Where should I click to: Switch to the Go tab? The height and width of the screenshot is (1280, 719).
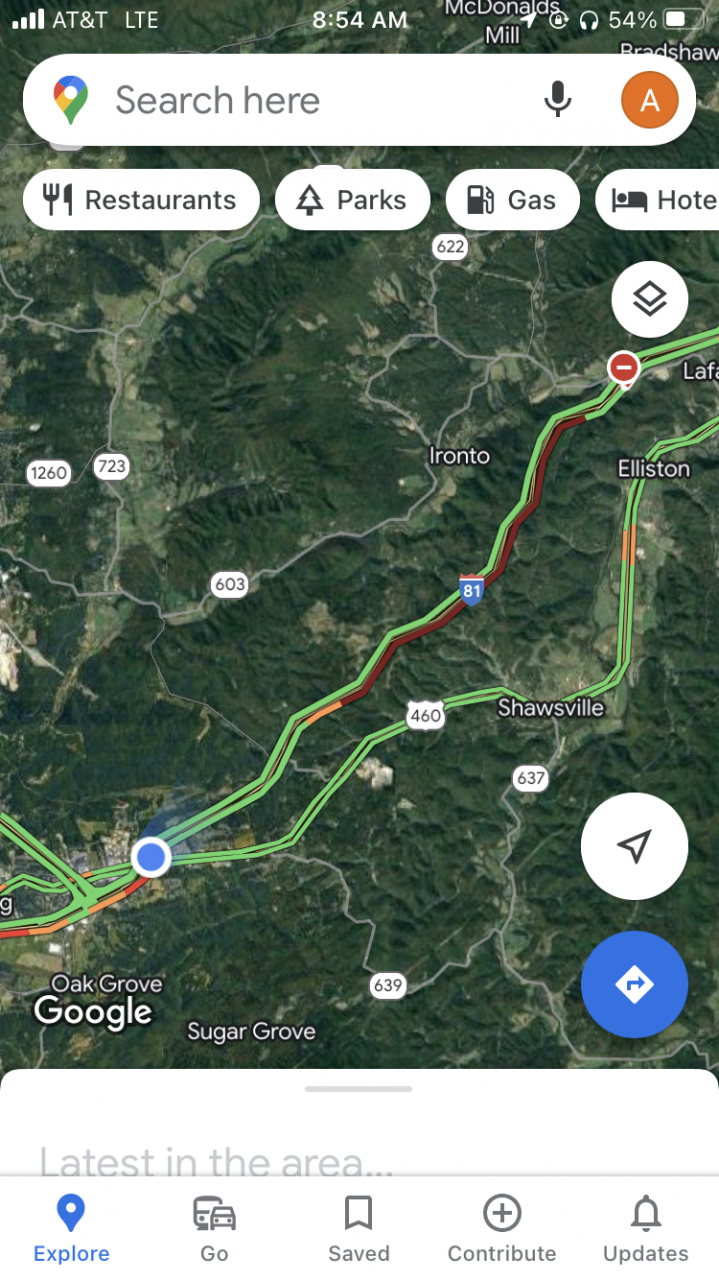pos(214,1230)
